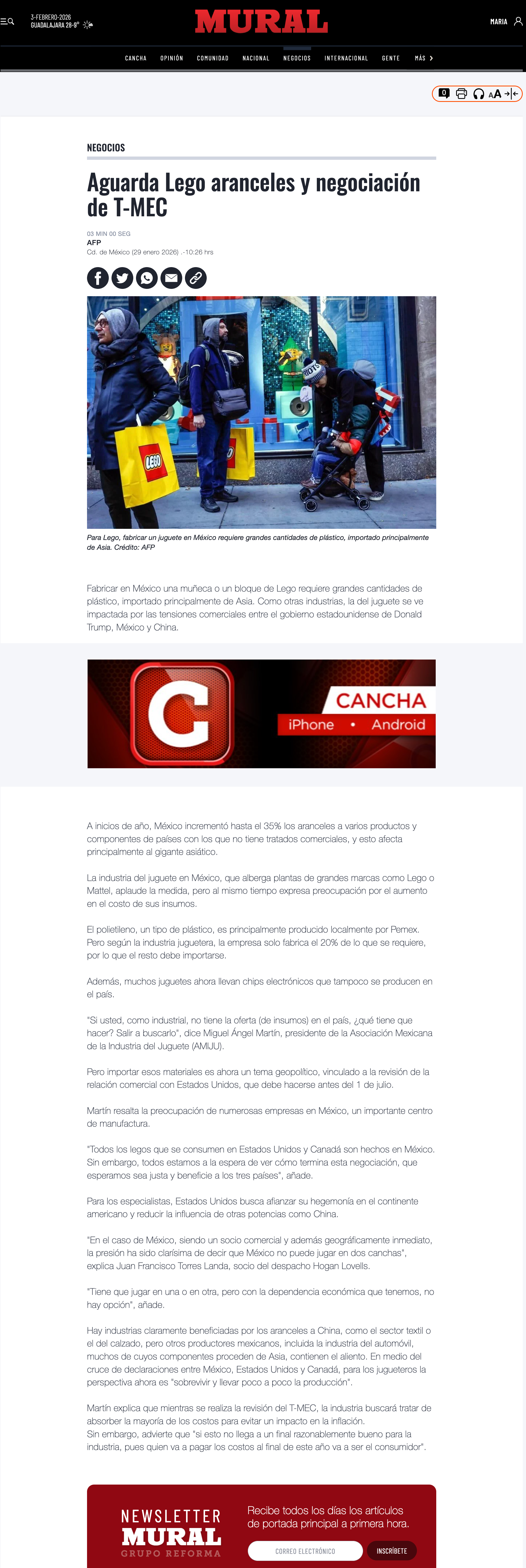Tap the newsletter email field
Viewport: 526px width, 1568px height.
point(305,1551)
